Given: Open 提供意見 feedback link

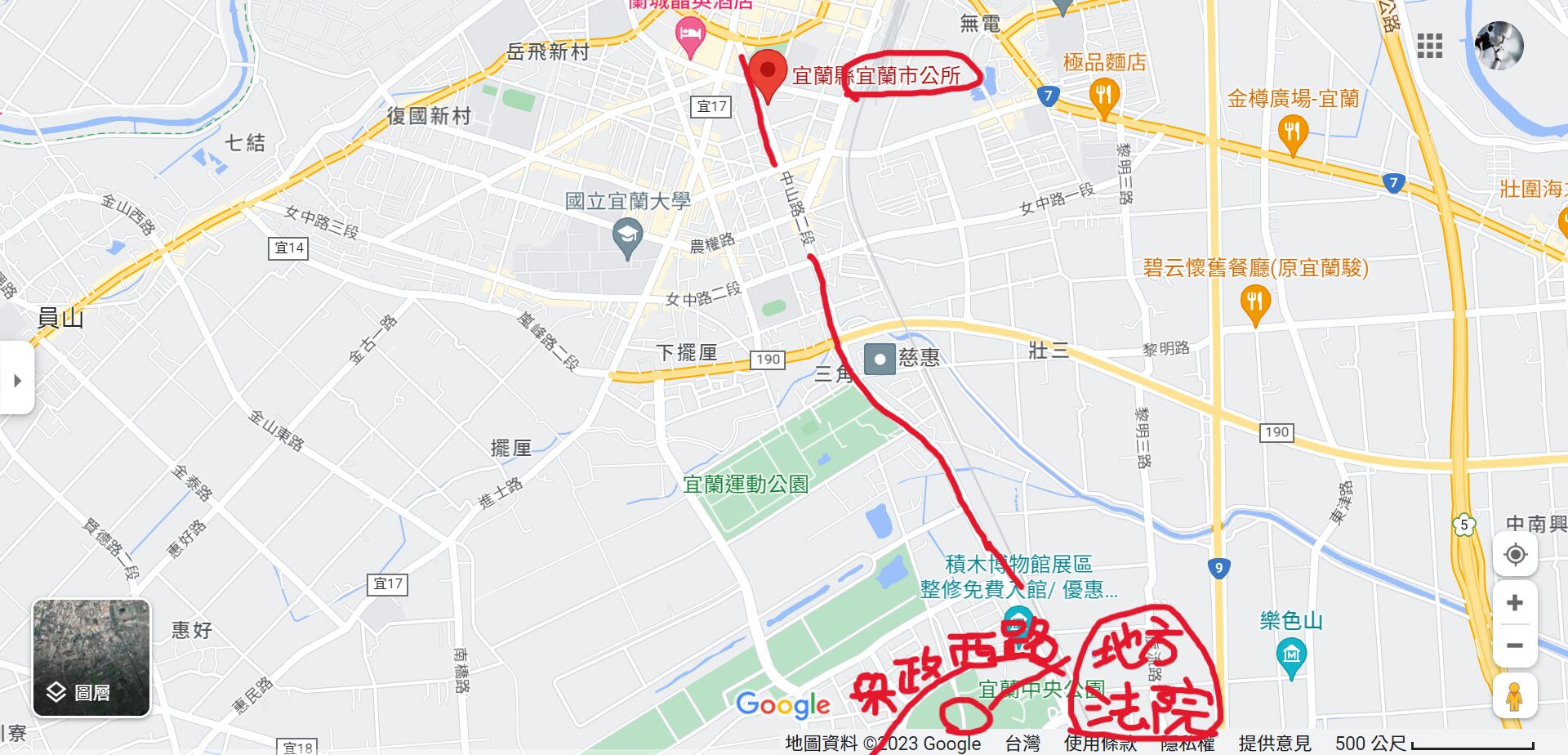Looking at the screenshot, I should 1274,744.
